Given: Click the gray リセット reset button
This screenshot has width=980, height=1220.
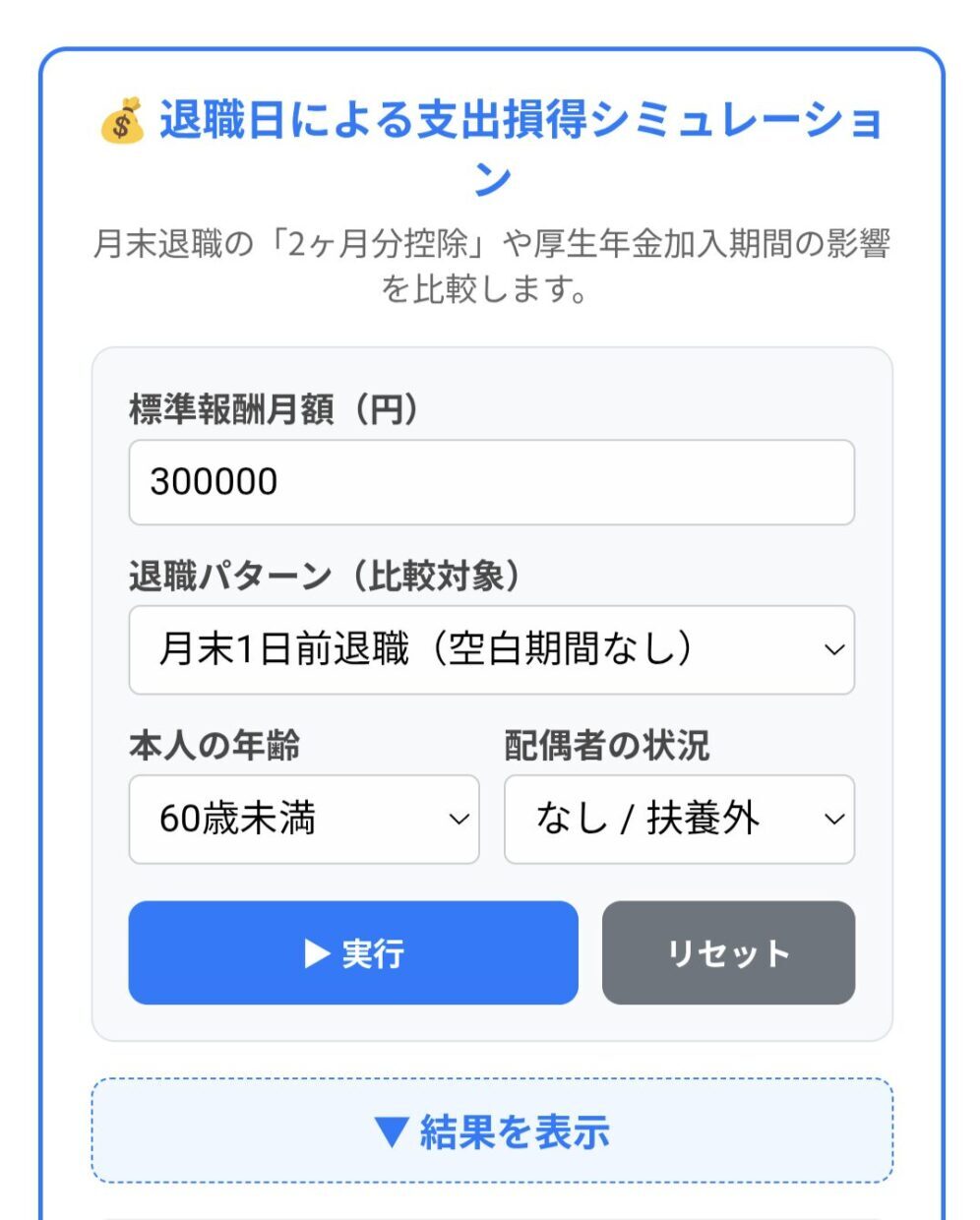Looking at the screenshot, I should tap(730, 952).
